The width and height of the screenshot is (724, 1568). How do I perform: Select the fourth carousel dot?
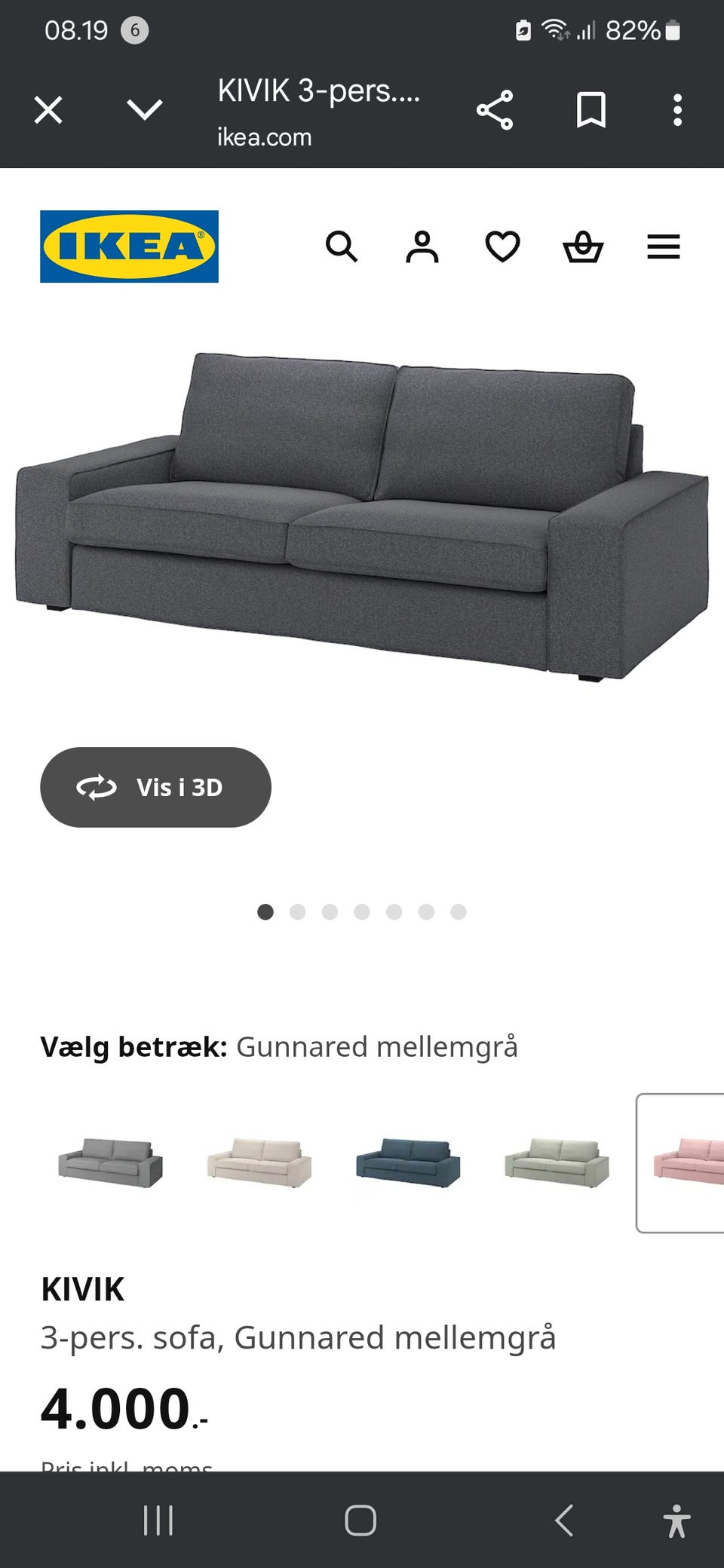(x=362, y=911)
